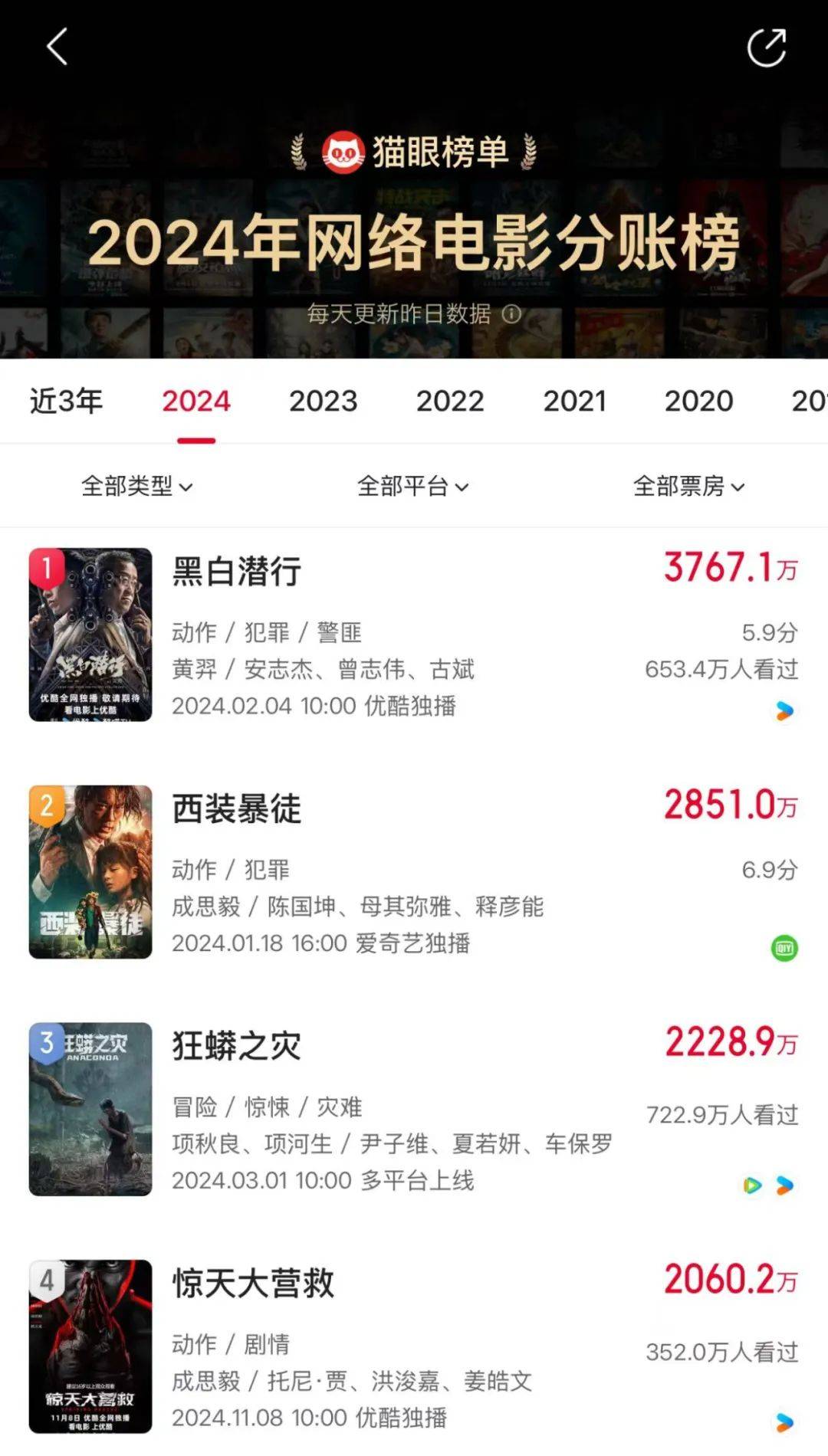Open the data update info icon
The width and height of the screenshot is (828, 1456).
[511, 314]
